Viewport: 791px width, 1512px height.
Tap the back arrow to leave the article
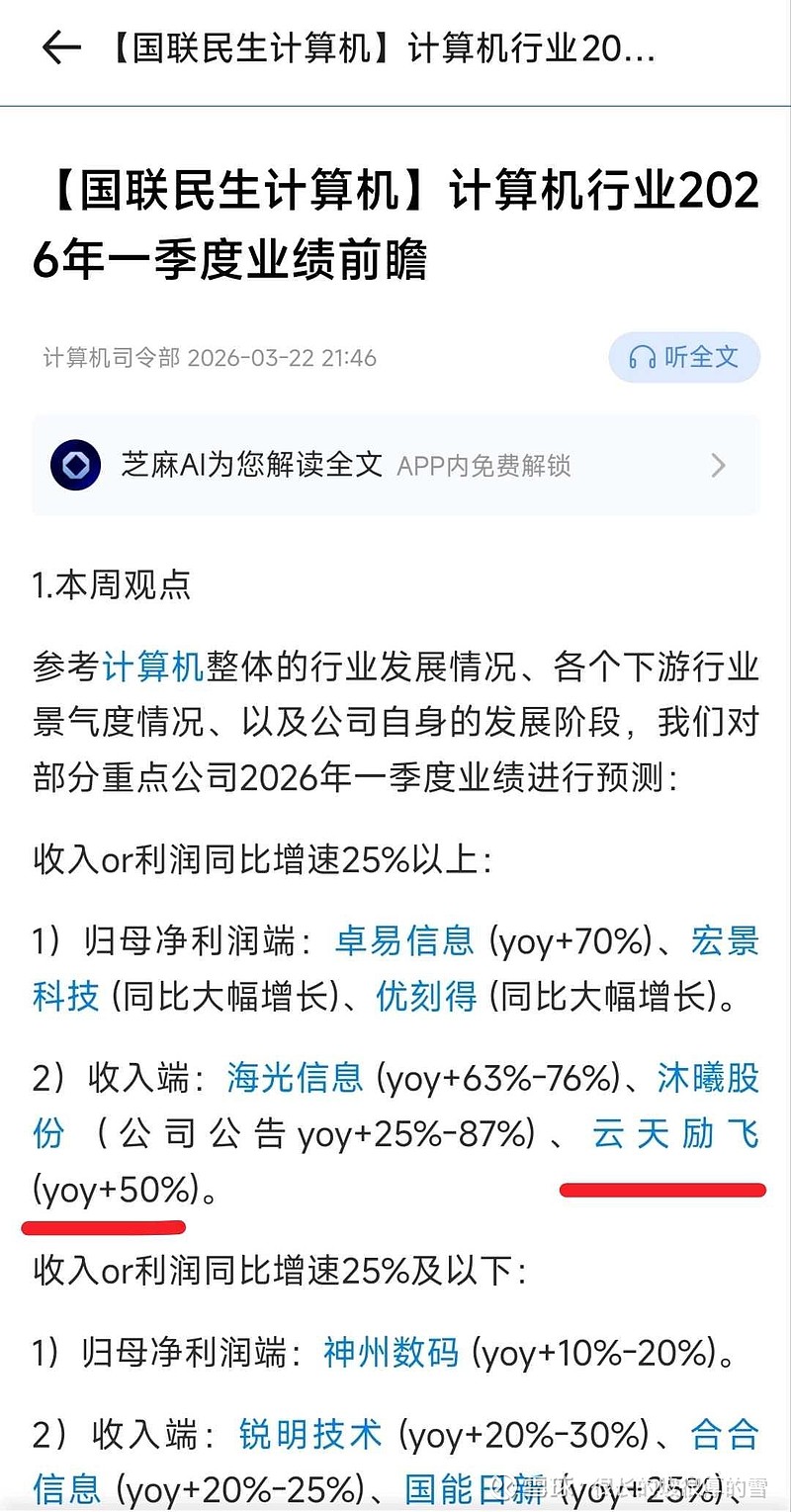coord(59,47)
